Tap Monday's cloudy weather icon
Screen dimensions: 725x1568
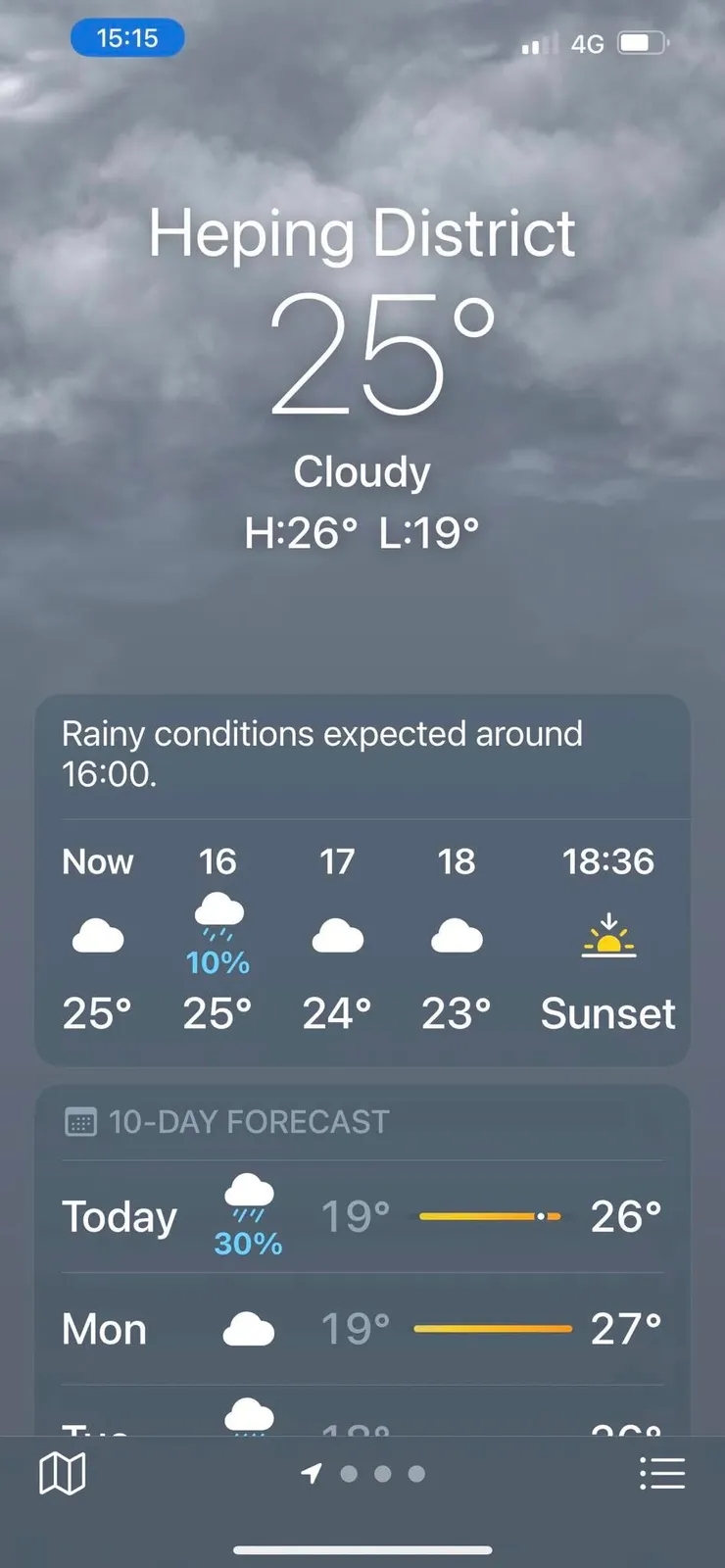[248, 1328]
